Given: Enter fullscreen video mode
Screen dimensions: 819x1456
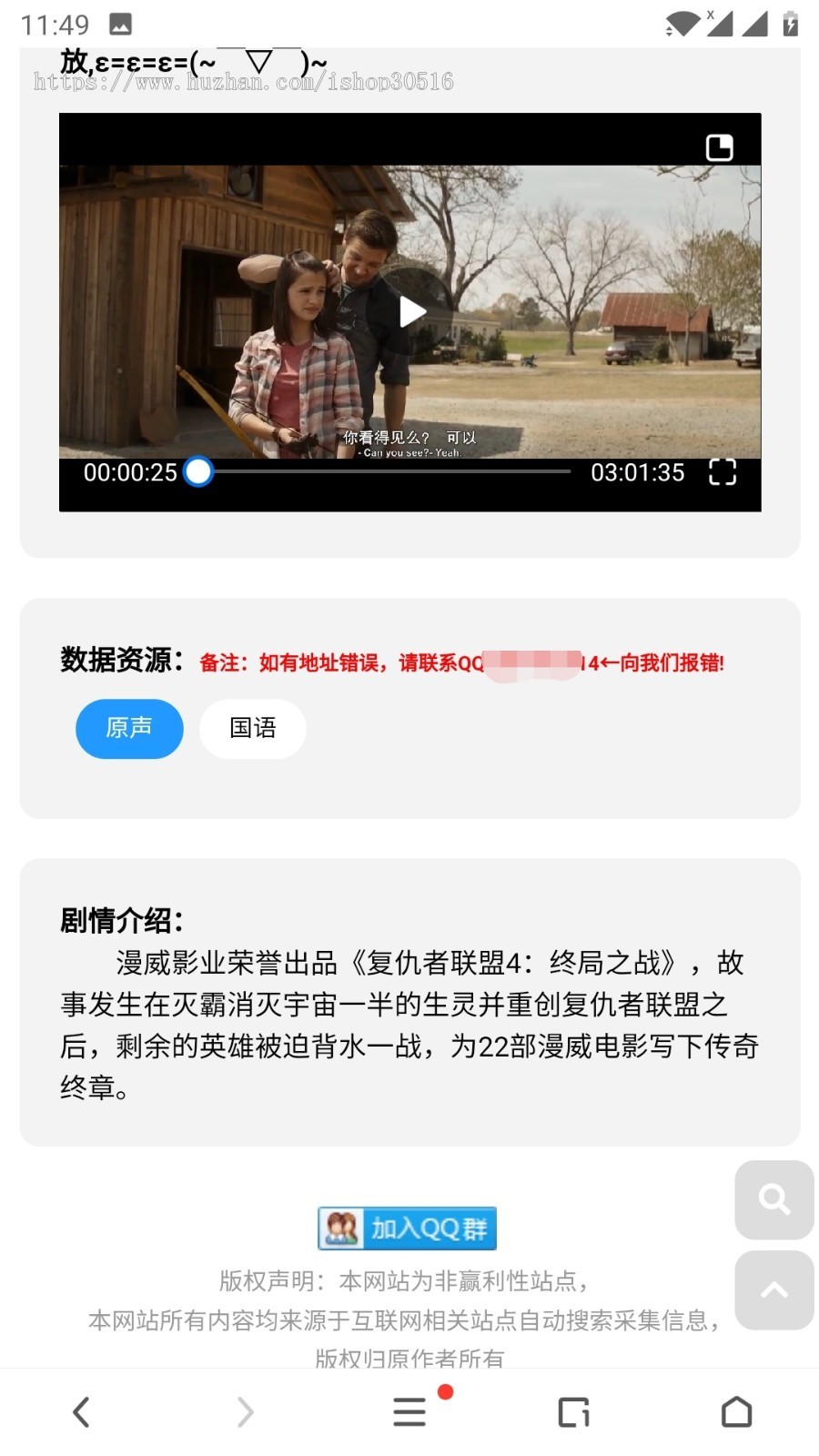Looking at the screenshot, I should coord(722,472).
